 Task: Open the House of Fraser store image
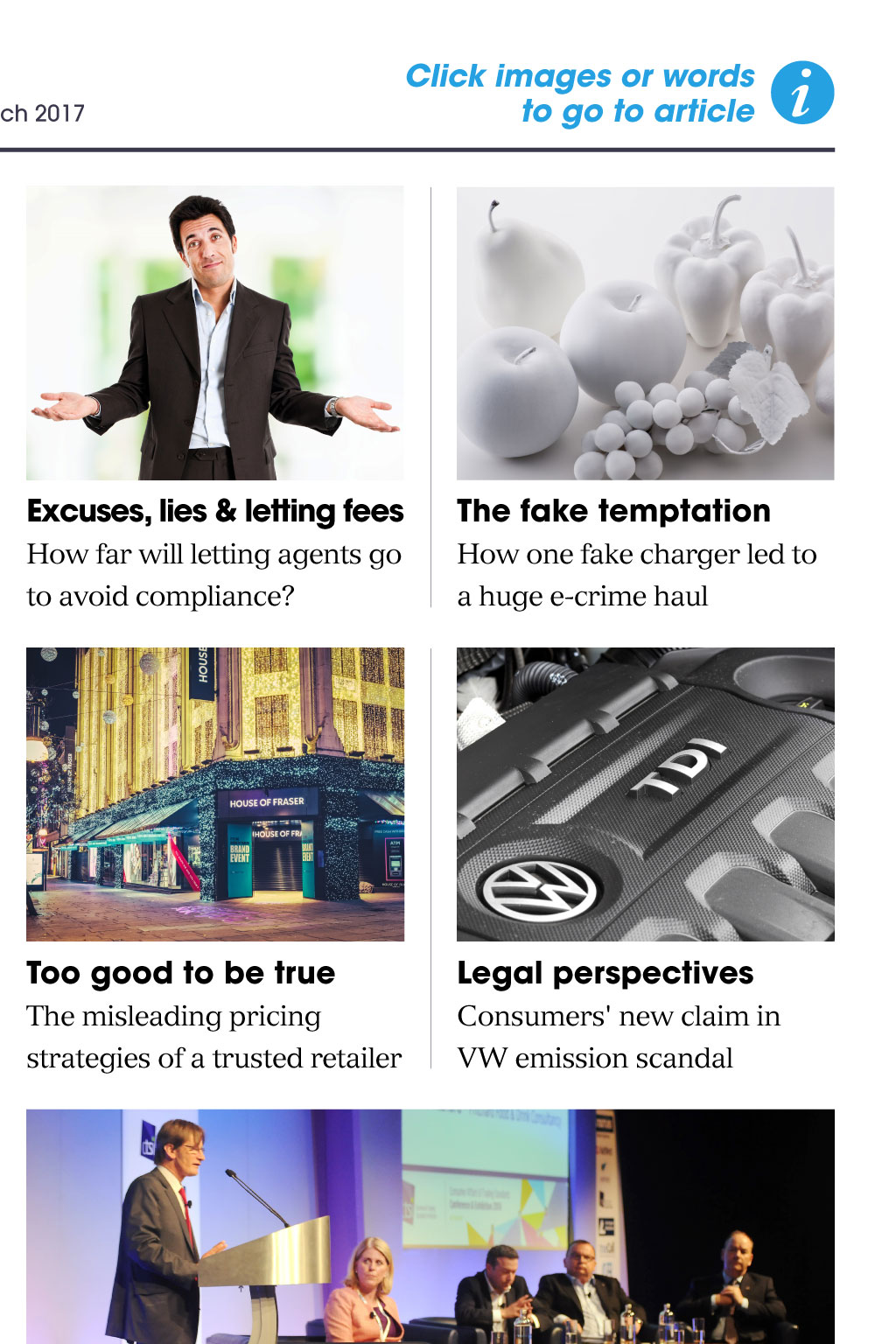(215, 794)
